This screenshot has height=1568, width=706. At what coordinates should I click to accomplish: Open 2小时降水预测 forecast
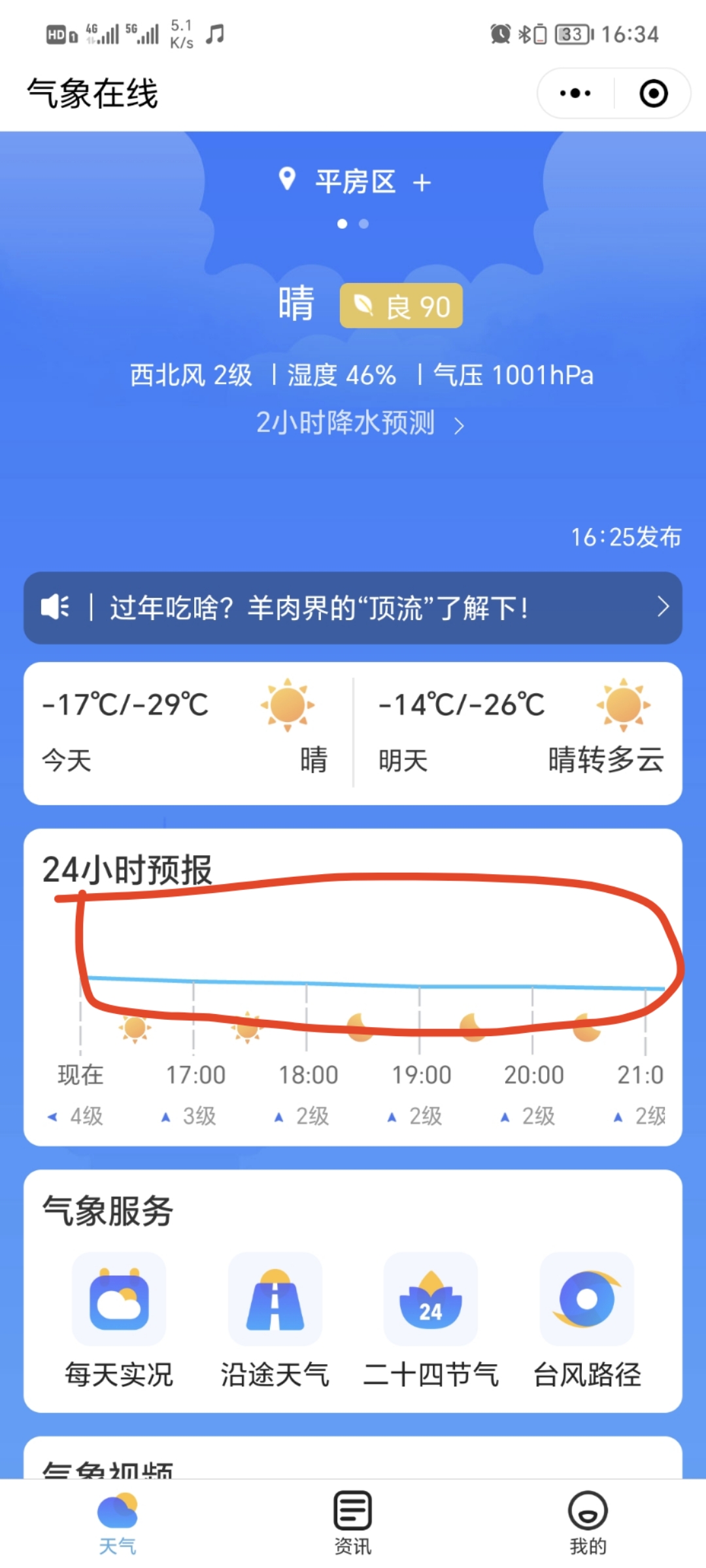point(360,423)
